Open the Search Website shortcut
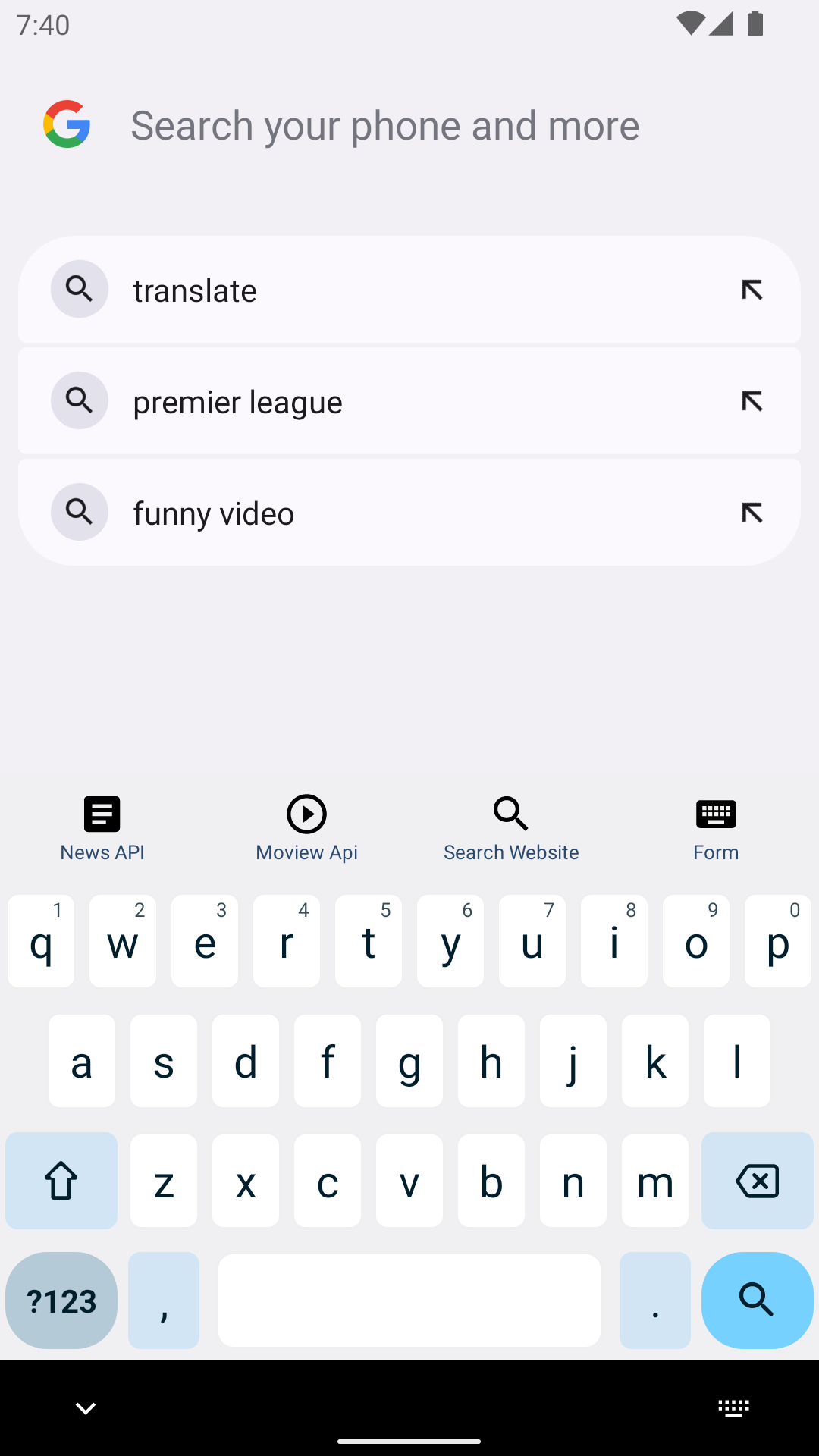Viewport: 819px width, 1456px height. (511, 828)
